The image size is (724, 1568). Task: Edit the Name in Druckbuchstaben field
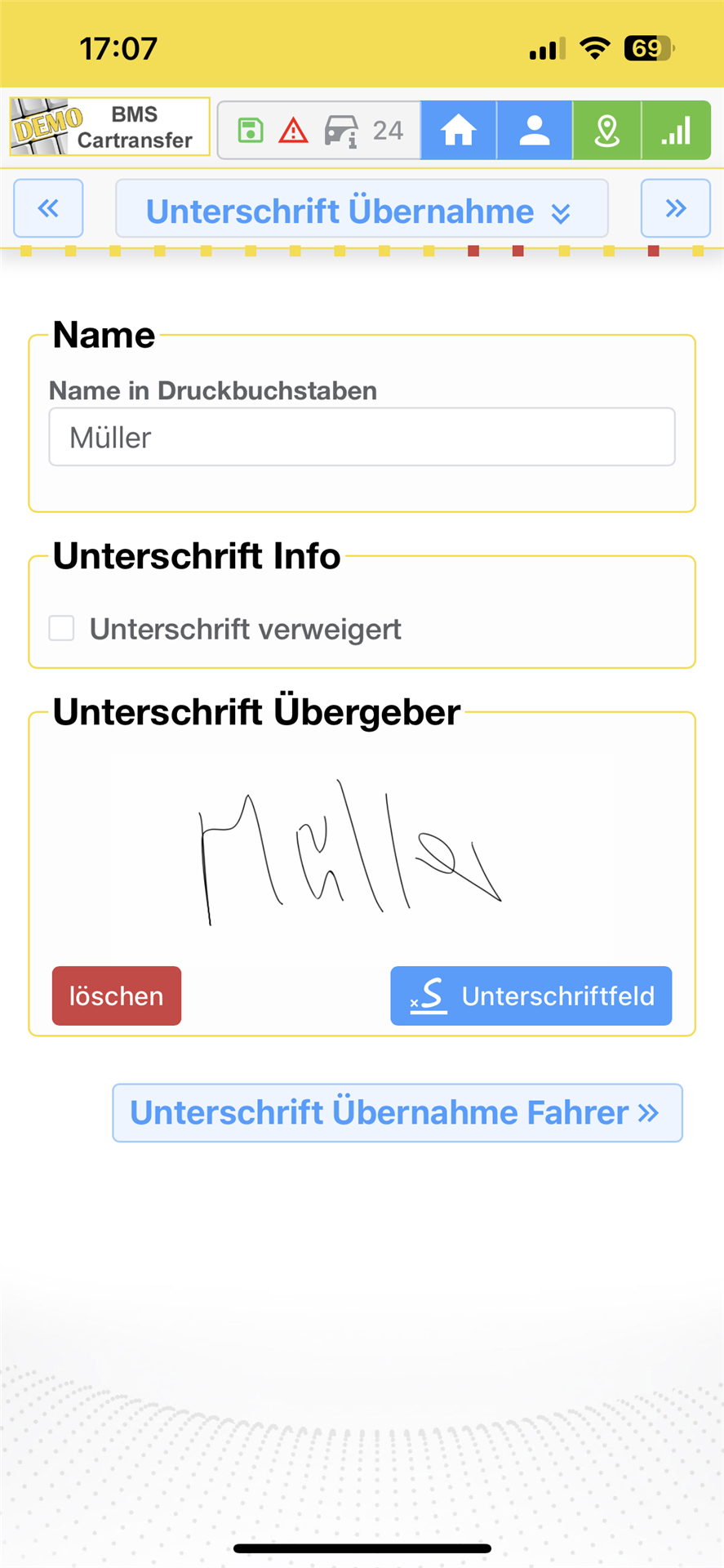(362, 437)
